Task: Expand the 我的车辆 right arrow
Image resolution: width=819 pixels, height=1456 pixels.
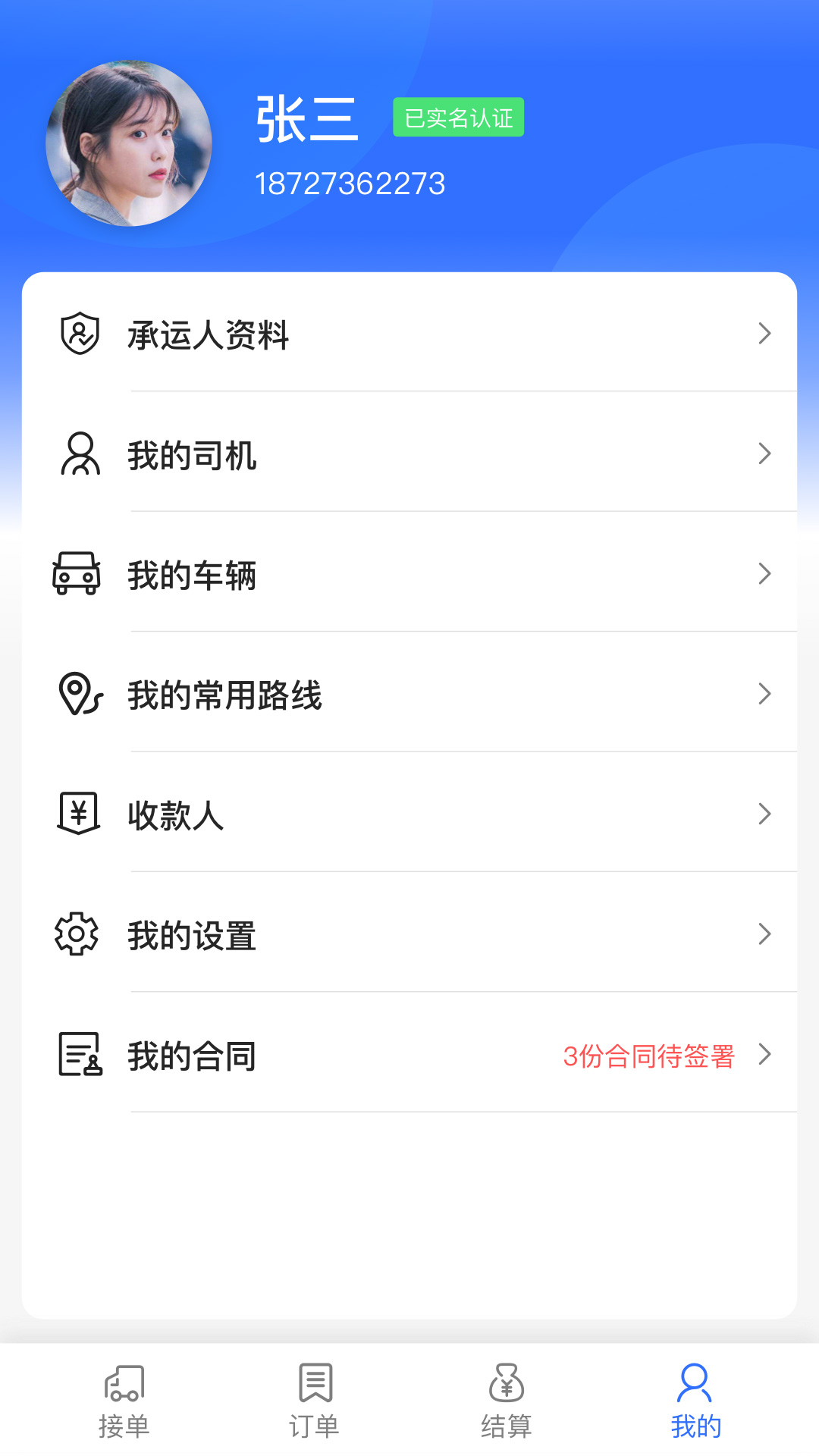Action: 764,575
